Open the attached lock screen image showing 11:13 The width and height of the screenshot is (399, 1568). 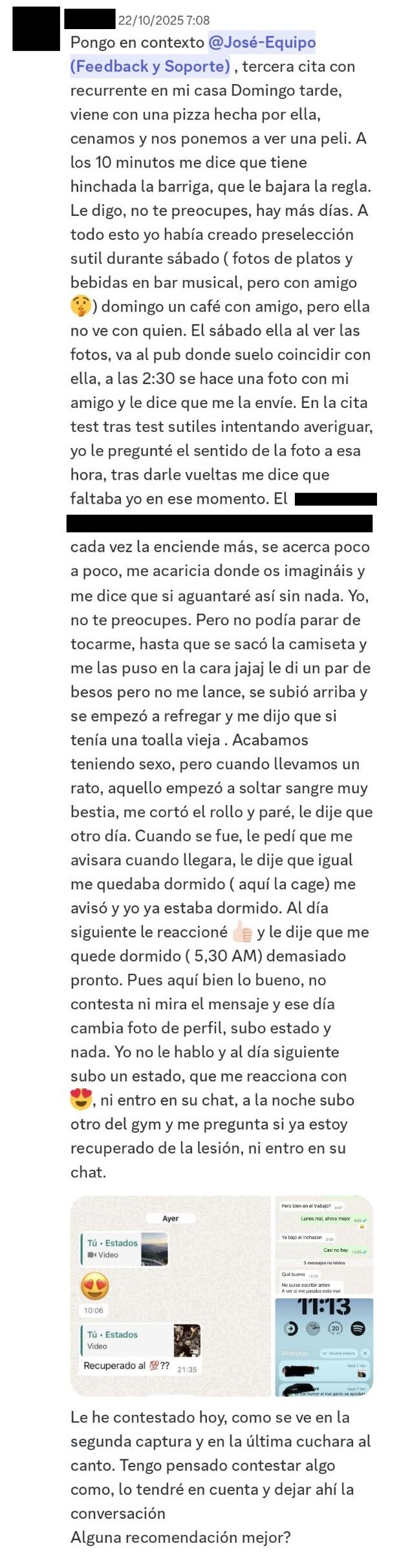point(324,1347)
